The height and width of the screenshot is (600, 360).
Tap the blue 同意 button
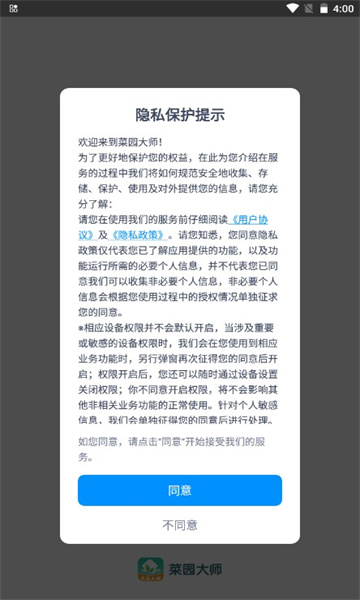pos(180,490)
